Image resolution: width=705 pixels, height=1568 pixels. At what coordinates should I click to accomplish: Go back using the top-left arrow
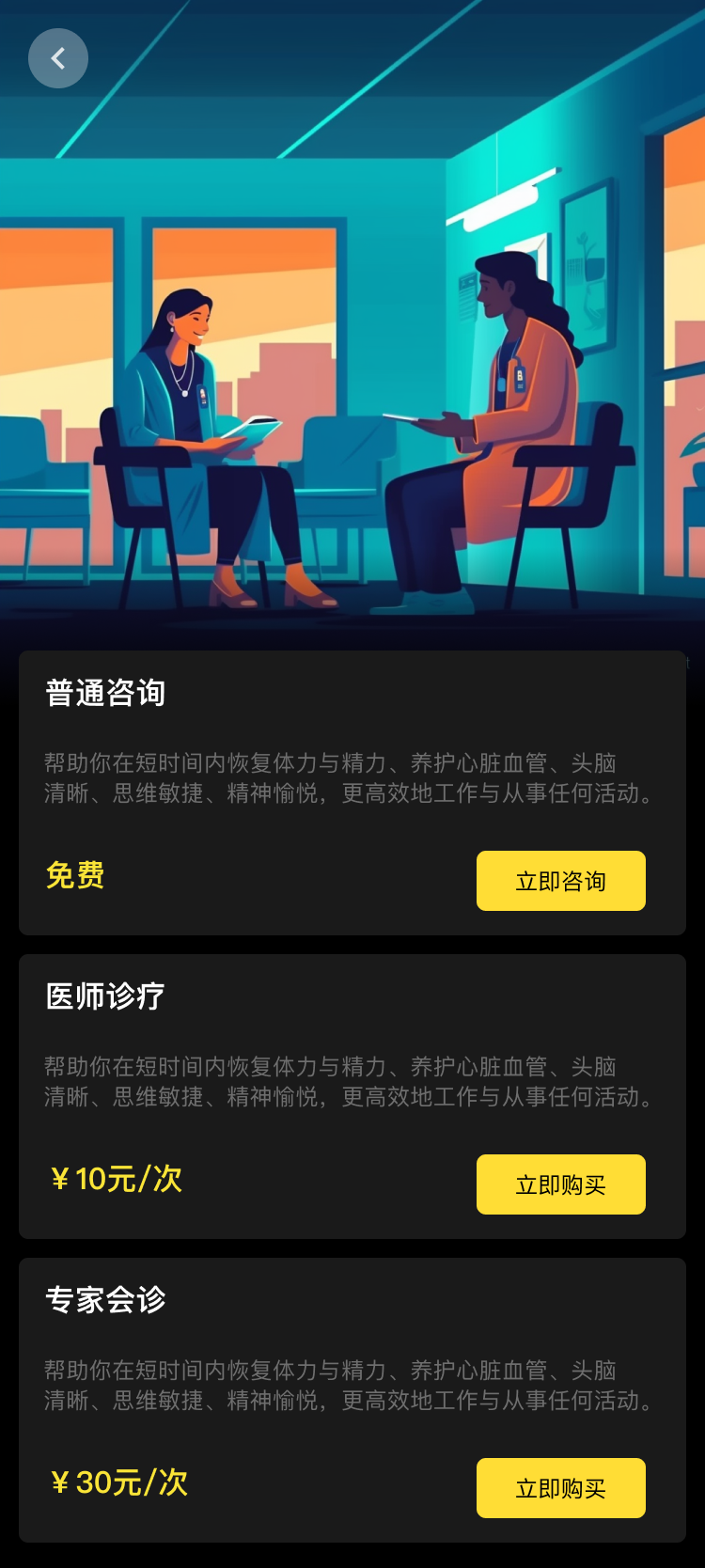coord(58,58)
